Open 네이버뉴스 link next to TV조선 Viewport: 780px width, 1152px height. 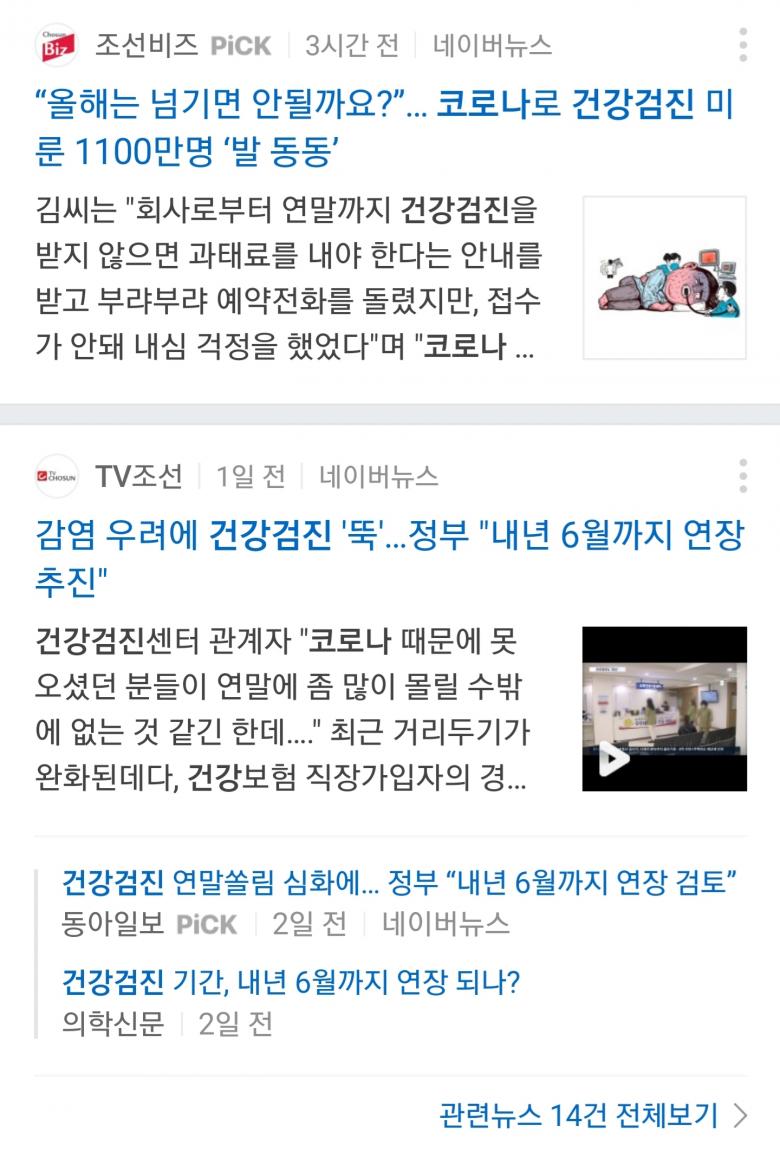click(x=379, y=477)
